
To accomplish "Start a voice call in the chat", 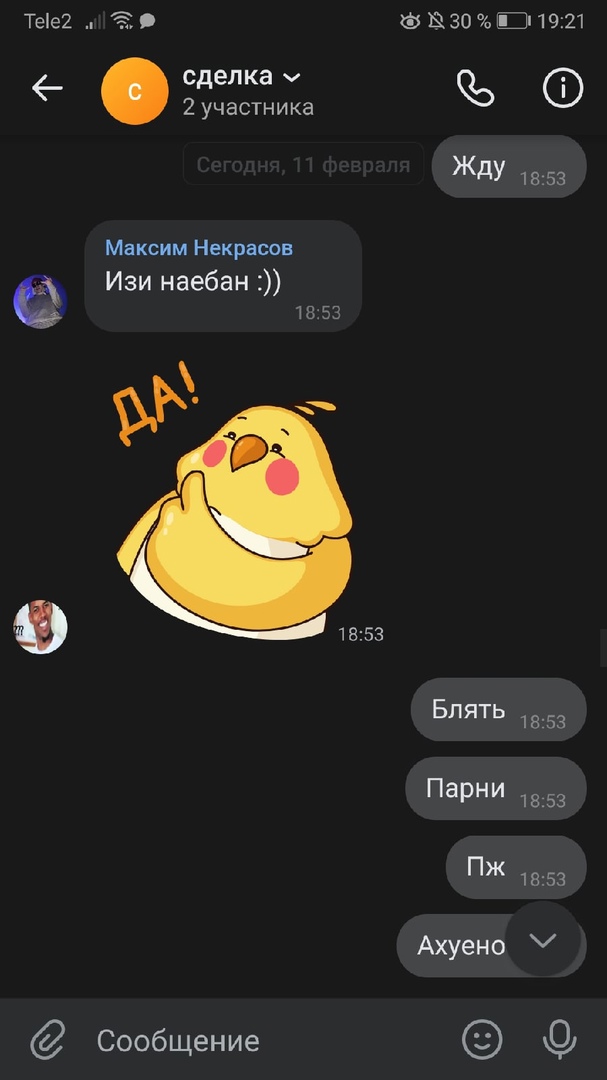I will (x=476, y=89).
